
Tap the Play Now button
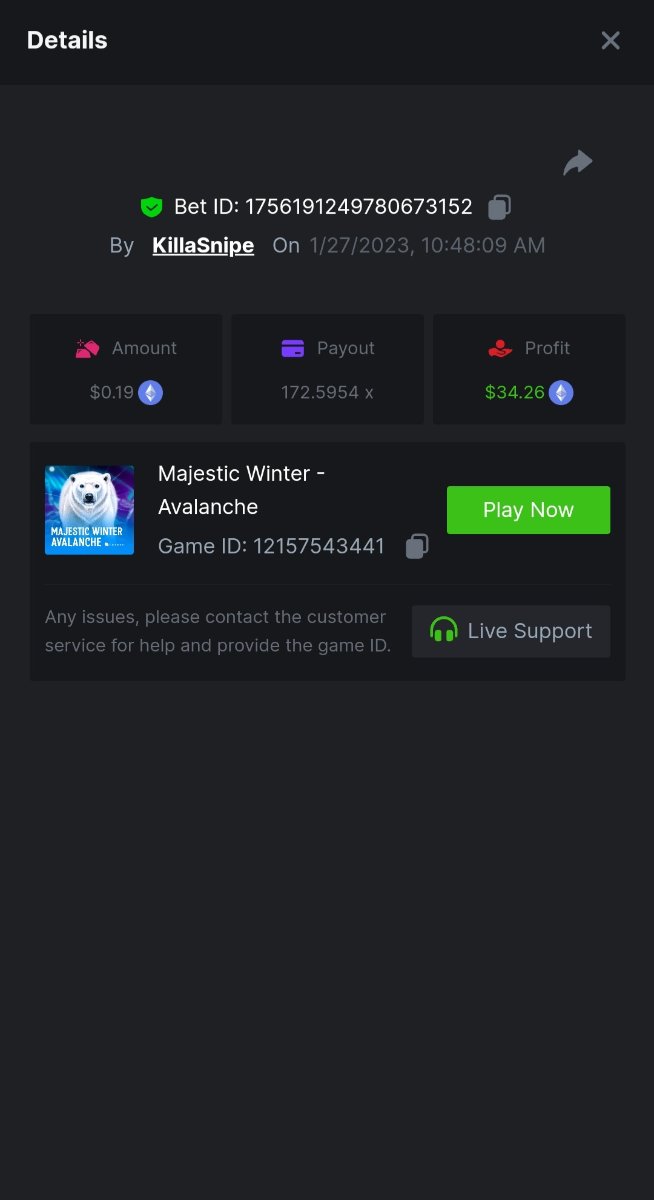coord(528,510)
